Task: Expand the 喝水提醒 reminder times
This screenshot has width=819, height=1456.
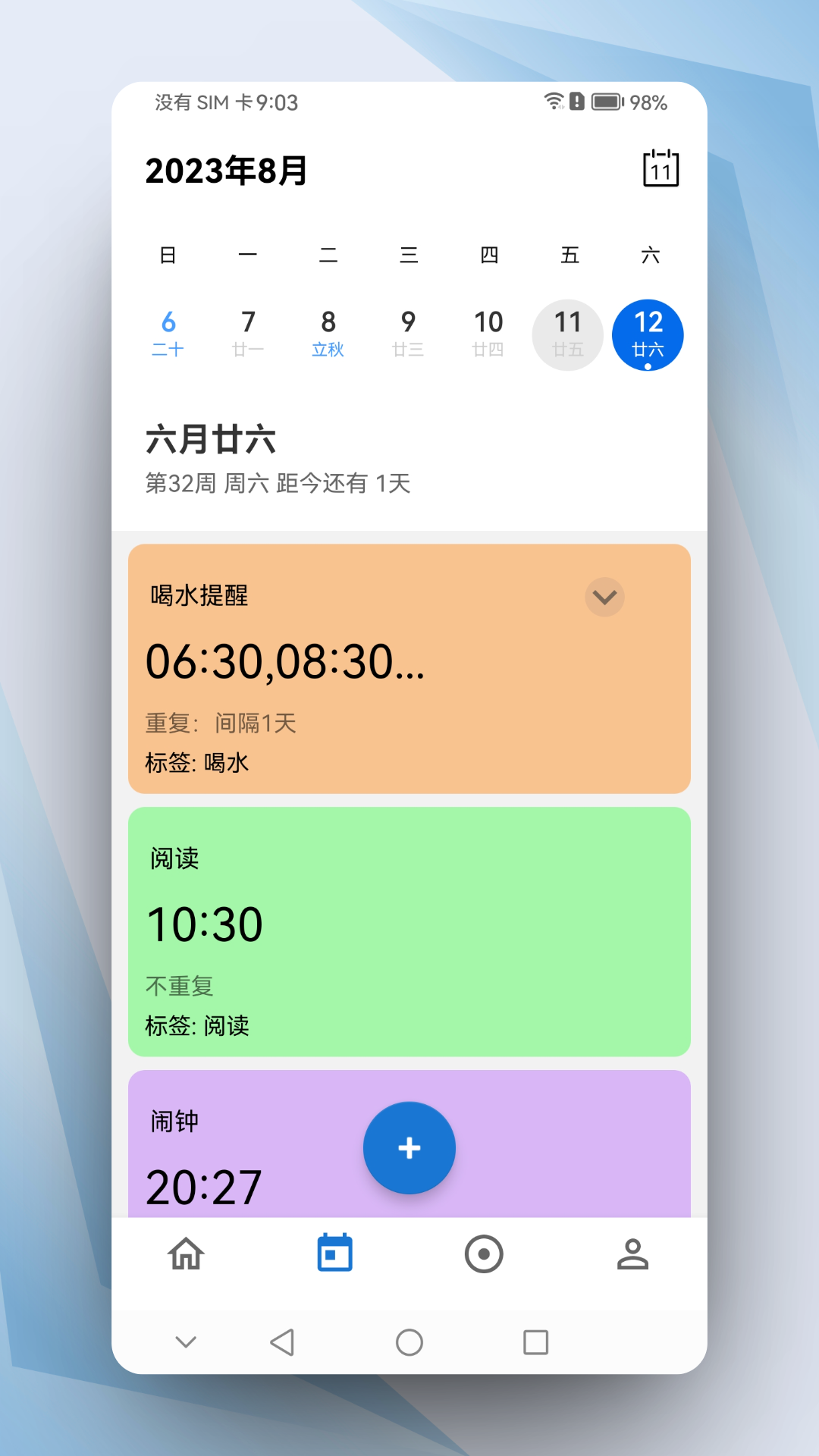Action: tap(604, 598)
